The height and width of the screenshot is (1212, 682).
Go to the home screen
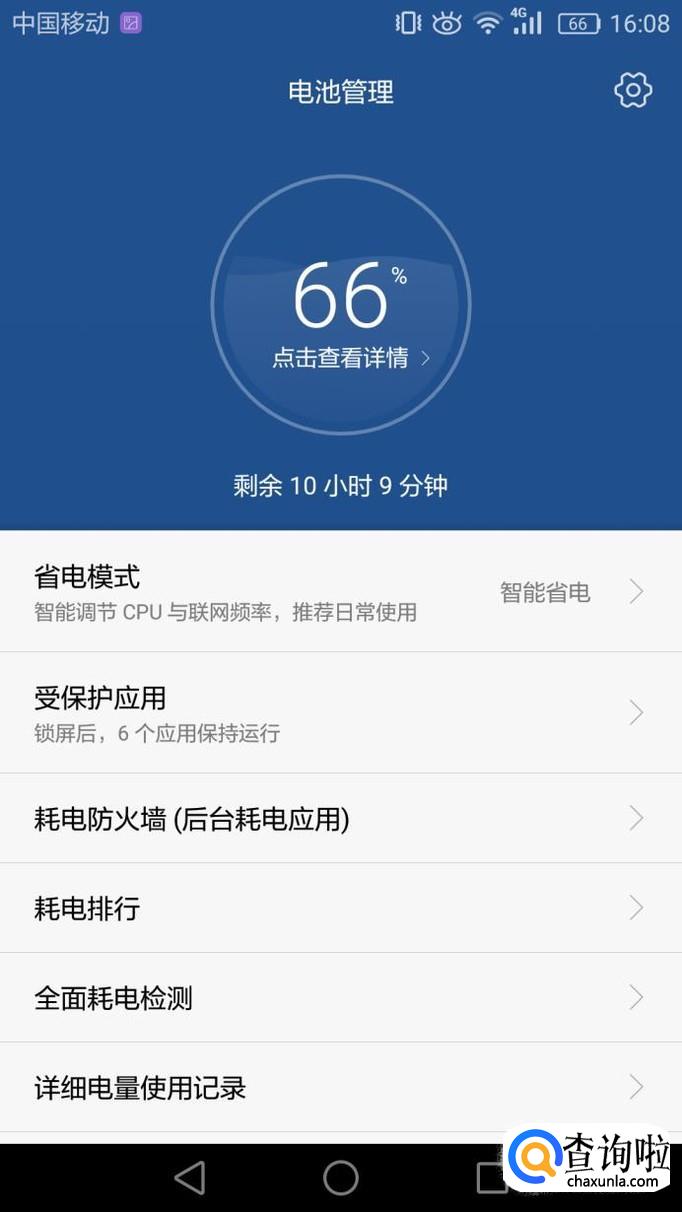[341, 1178]
